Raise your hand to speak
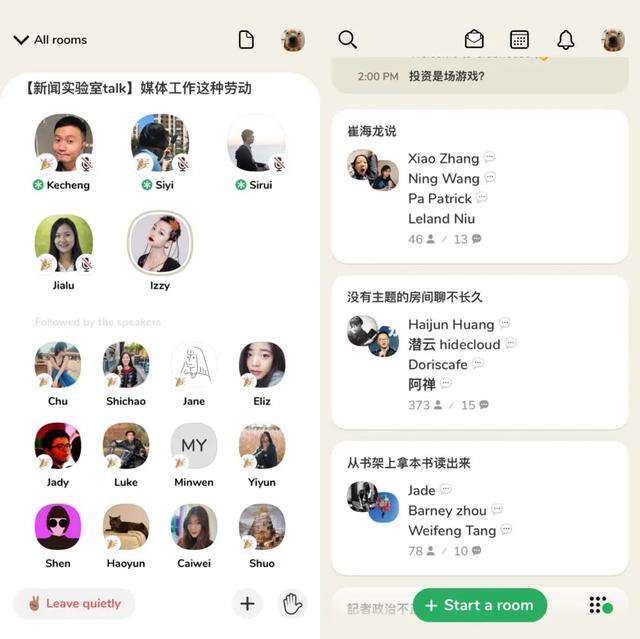Image resolution: width=640 pixels, height=639 pixels. click(x=292, y=603)
